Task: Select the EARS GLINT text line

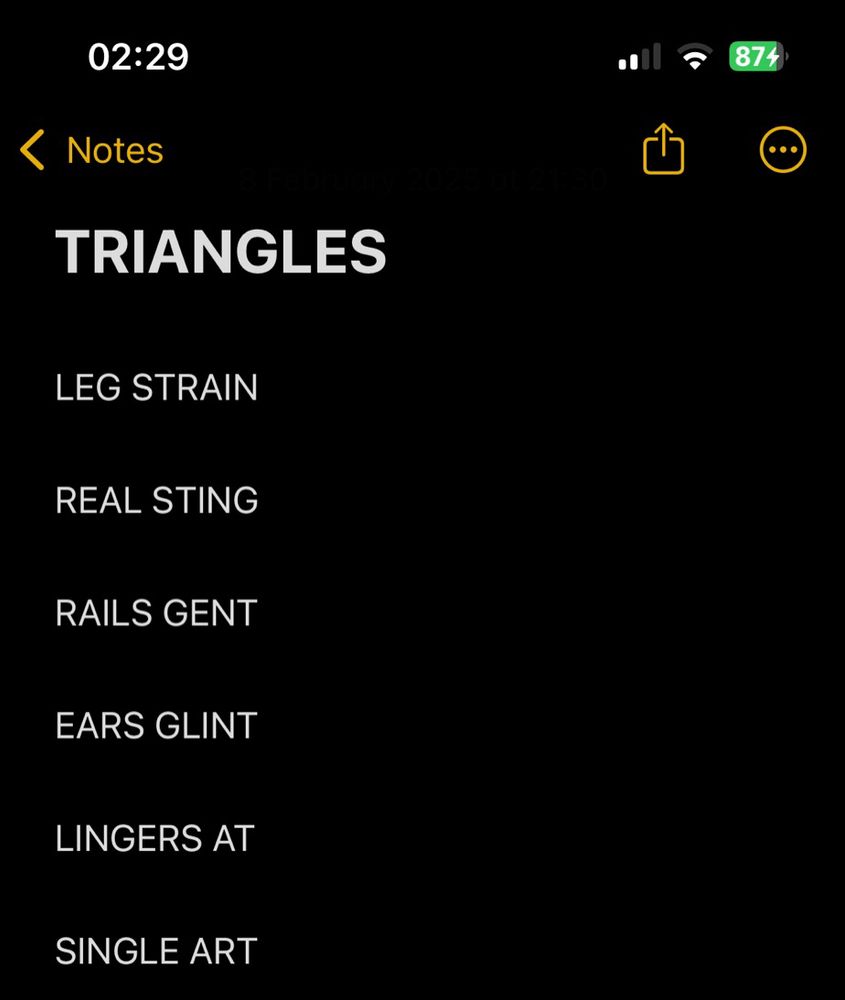Action: pyautogui.click(x=156, y=726)
